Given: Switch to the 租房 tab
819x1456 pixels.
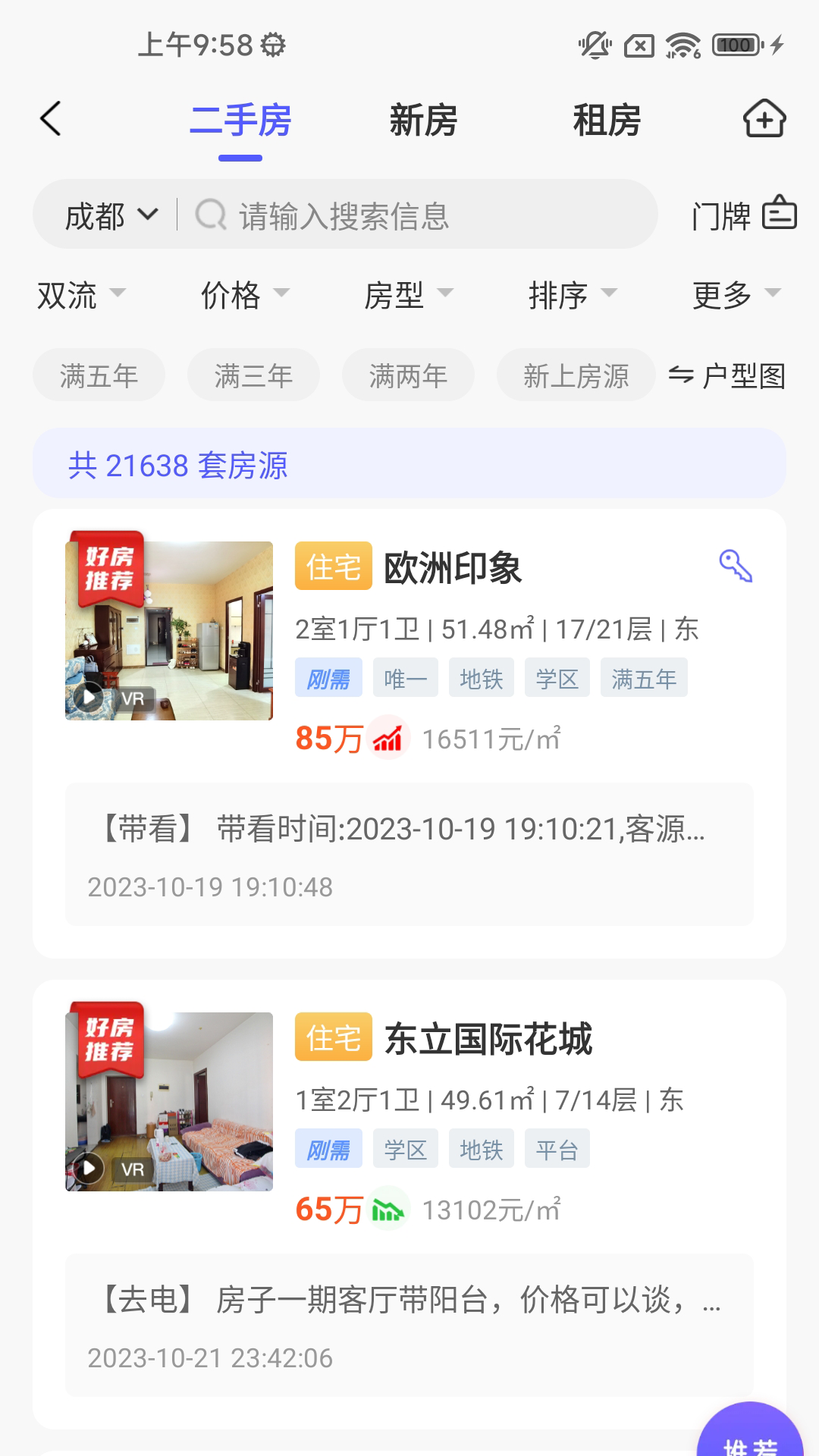Looking at the screenshot, I should point(607,121).
